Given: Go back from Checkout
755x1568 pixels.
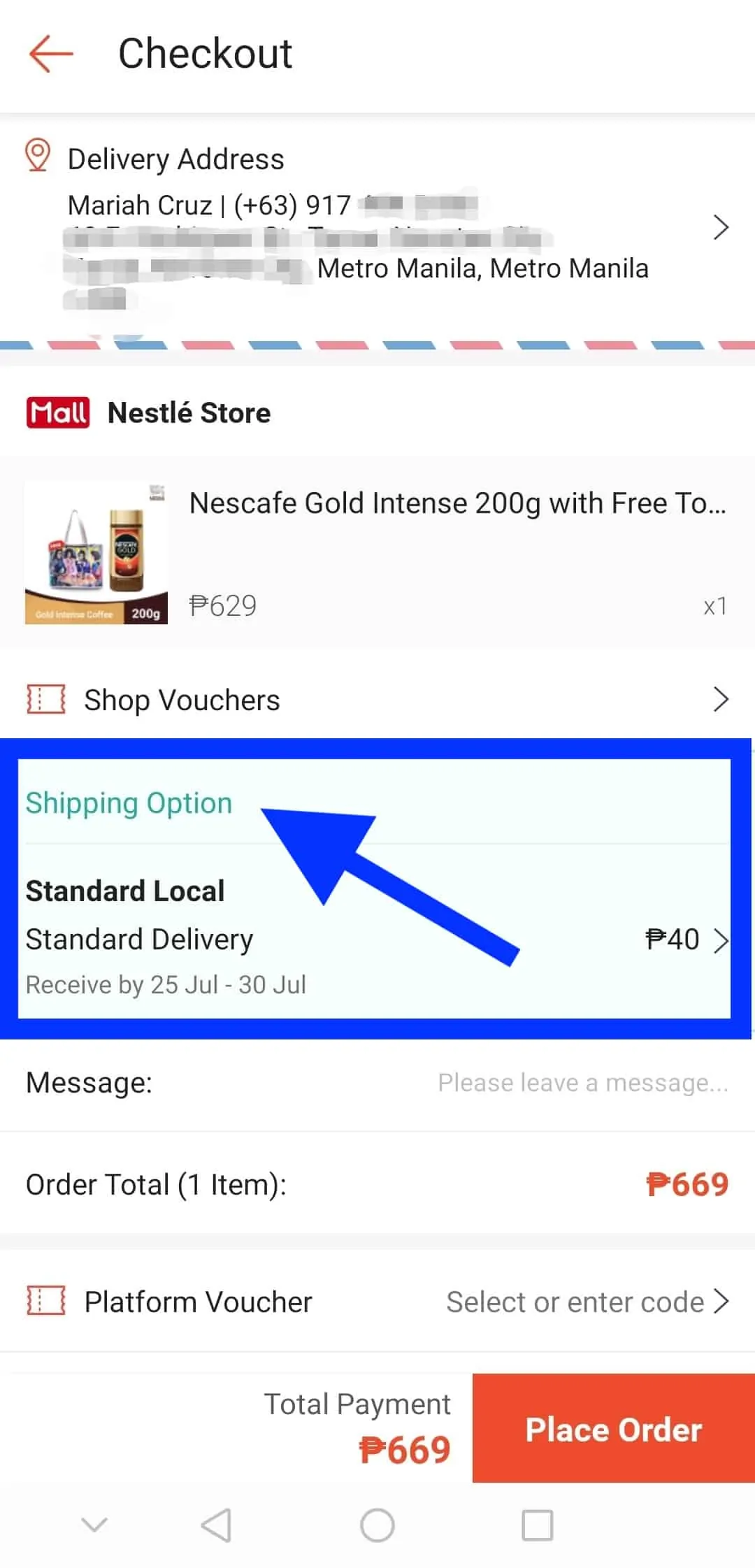Looking at the screenshot, I should 51,54.
